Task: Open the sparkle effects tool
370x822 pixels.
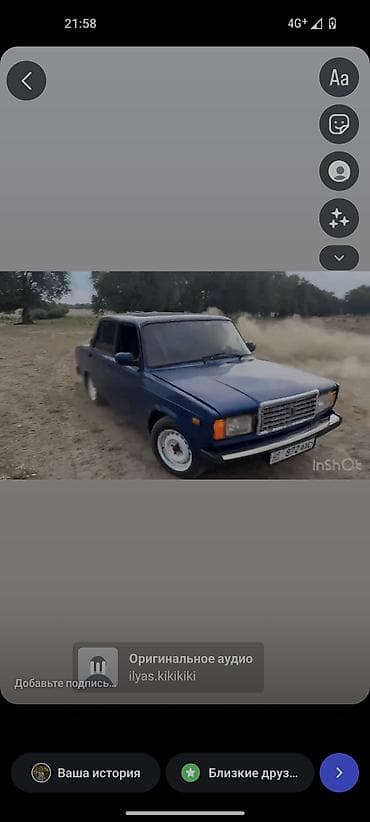Action: pos(339,218)
